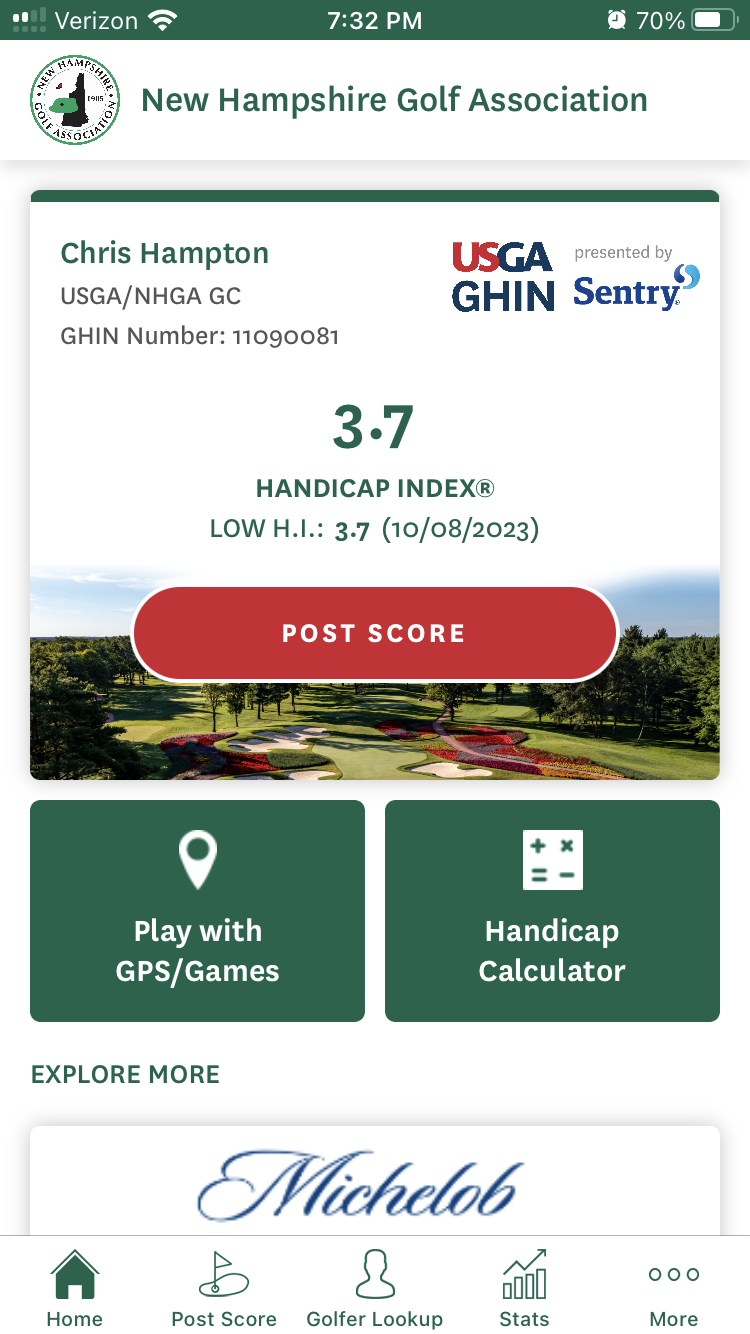Open the Michelob sponsor card
This screenshot has height=1334, width=750.
point(375,1181)
